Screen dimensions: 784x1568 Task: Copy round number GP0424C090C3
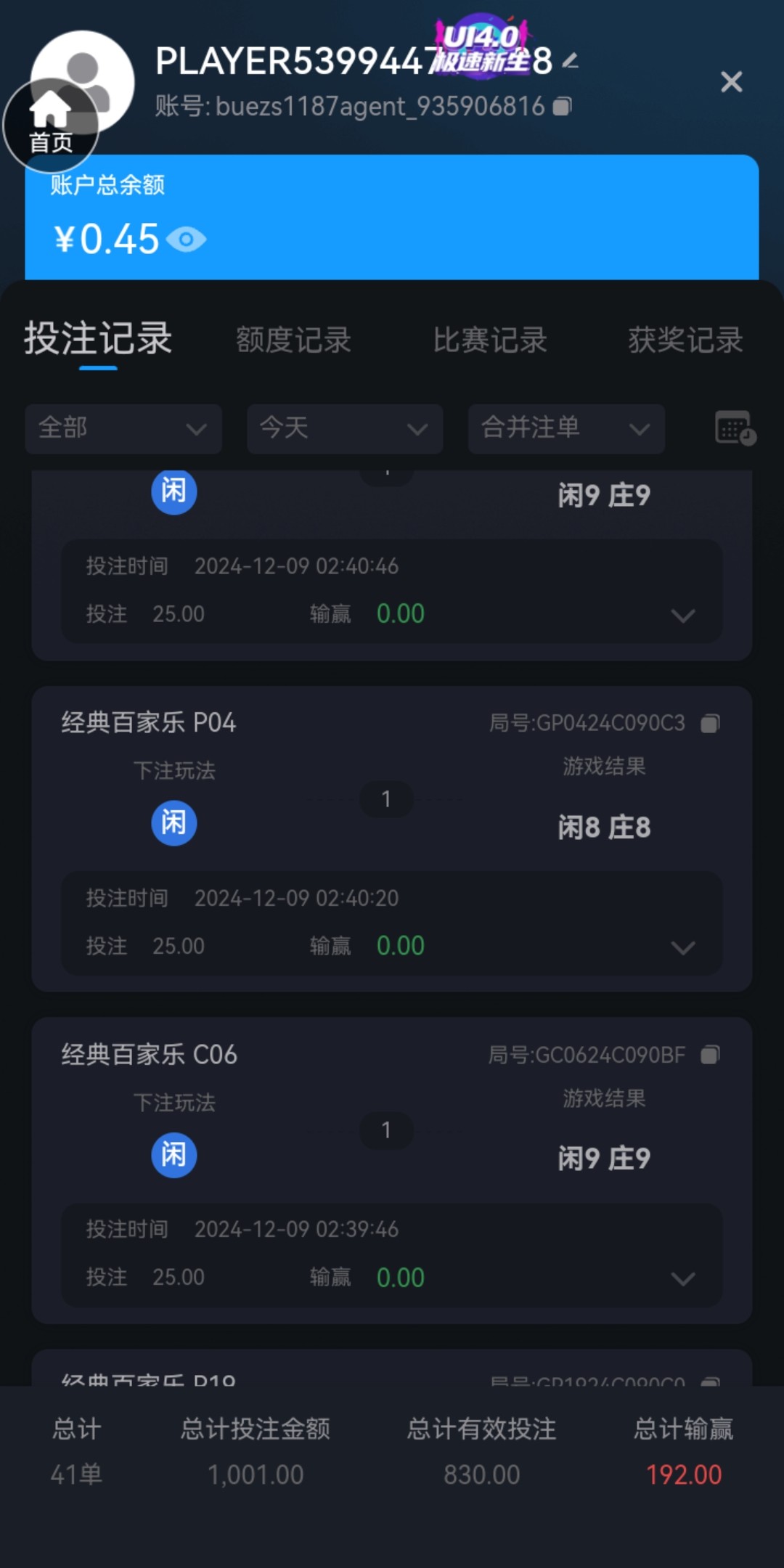(x=710, y=723)
